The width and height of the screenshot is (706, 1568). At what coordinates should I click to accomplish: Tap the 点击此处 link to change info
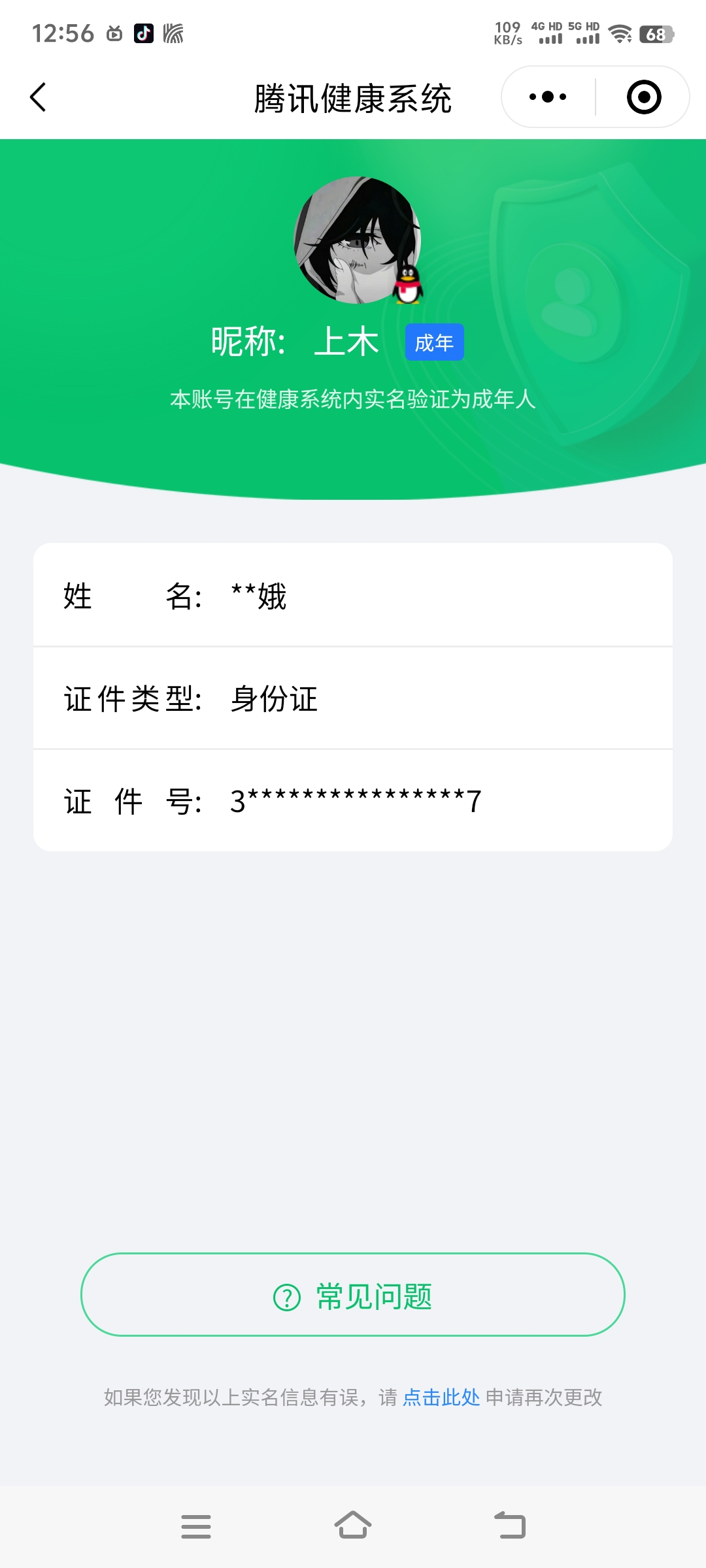pos(441,1397)
